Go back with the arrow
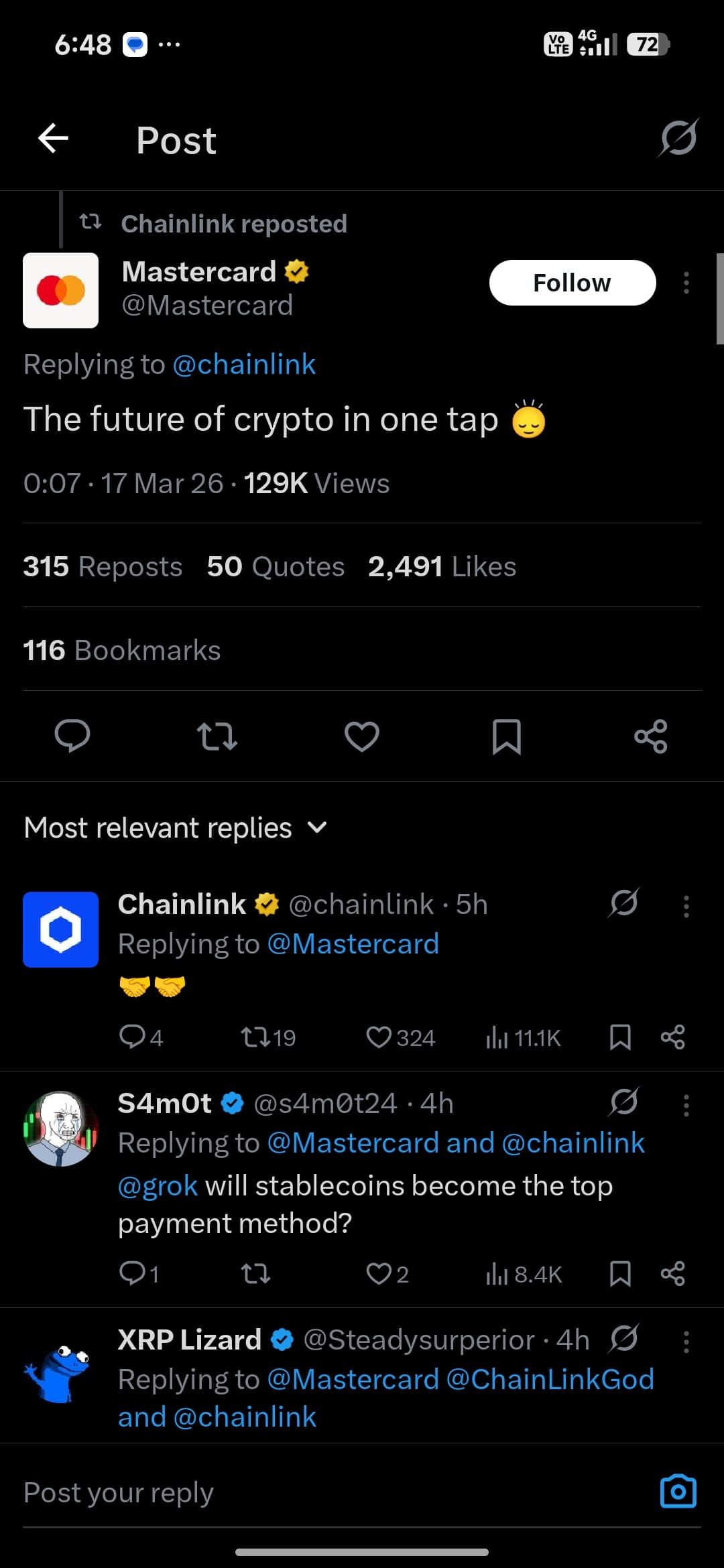This screenshot has width=724, height=1568. tap(53, 139)
